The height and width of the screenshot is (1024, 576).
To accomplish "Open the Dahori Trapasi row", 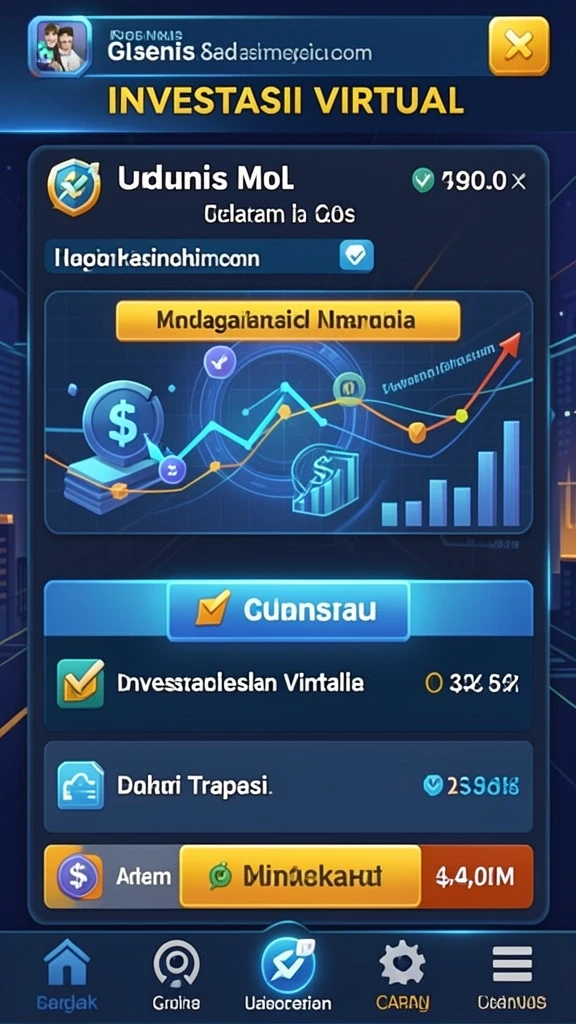I will tap(288, 786).
